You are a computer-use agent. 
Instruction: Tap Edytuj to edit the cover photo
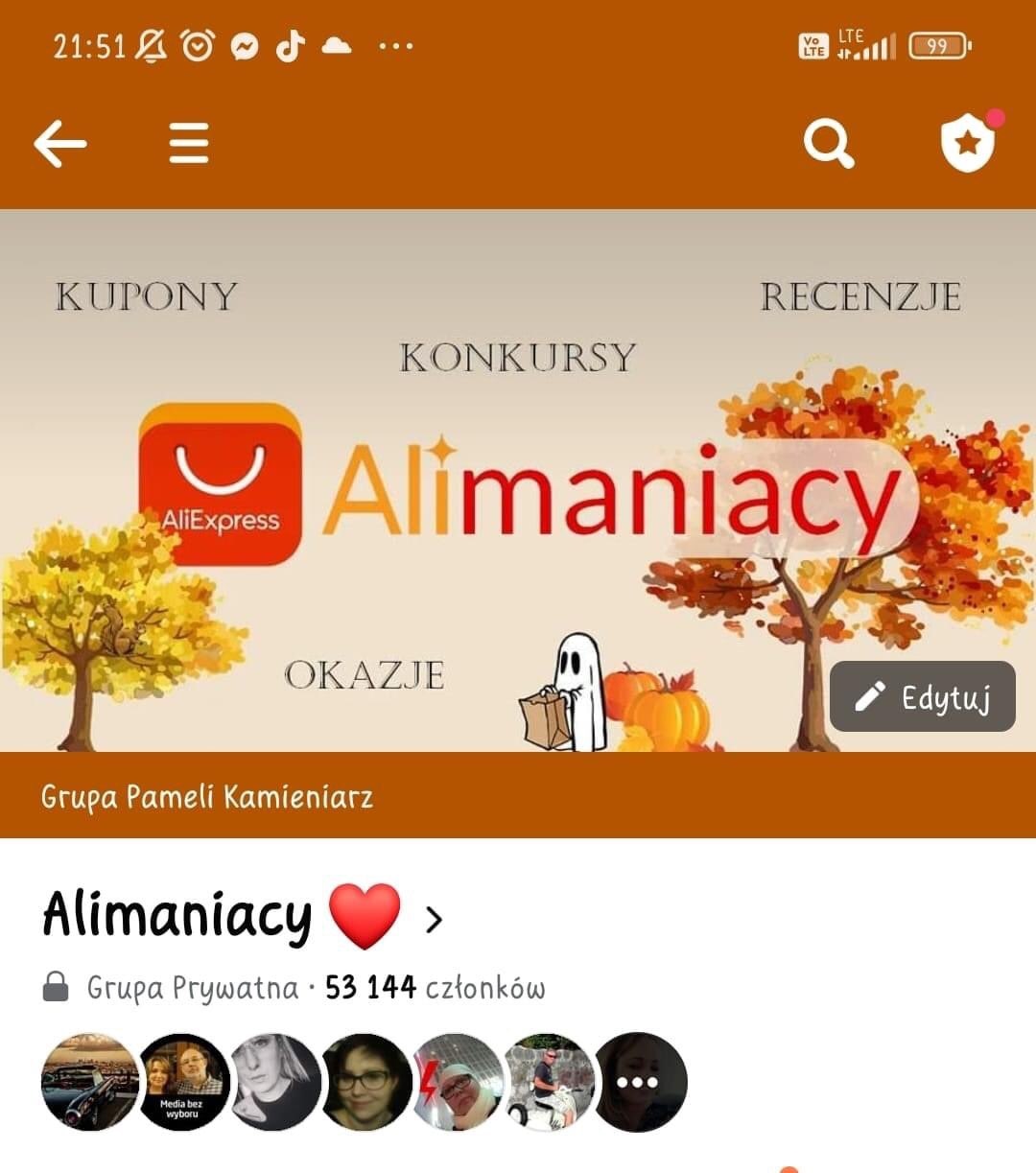click(x=923, y=697)
